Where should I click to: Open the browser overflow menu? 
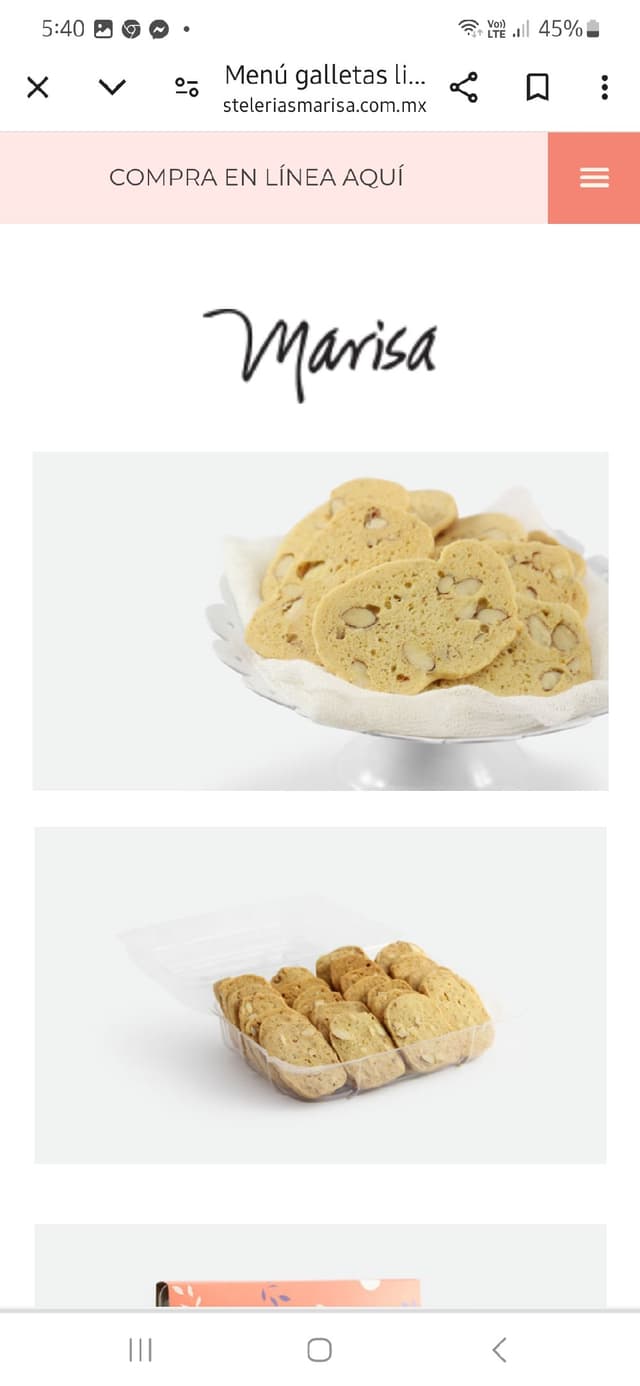tap(604, 88)
